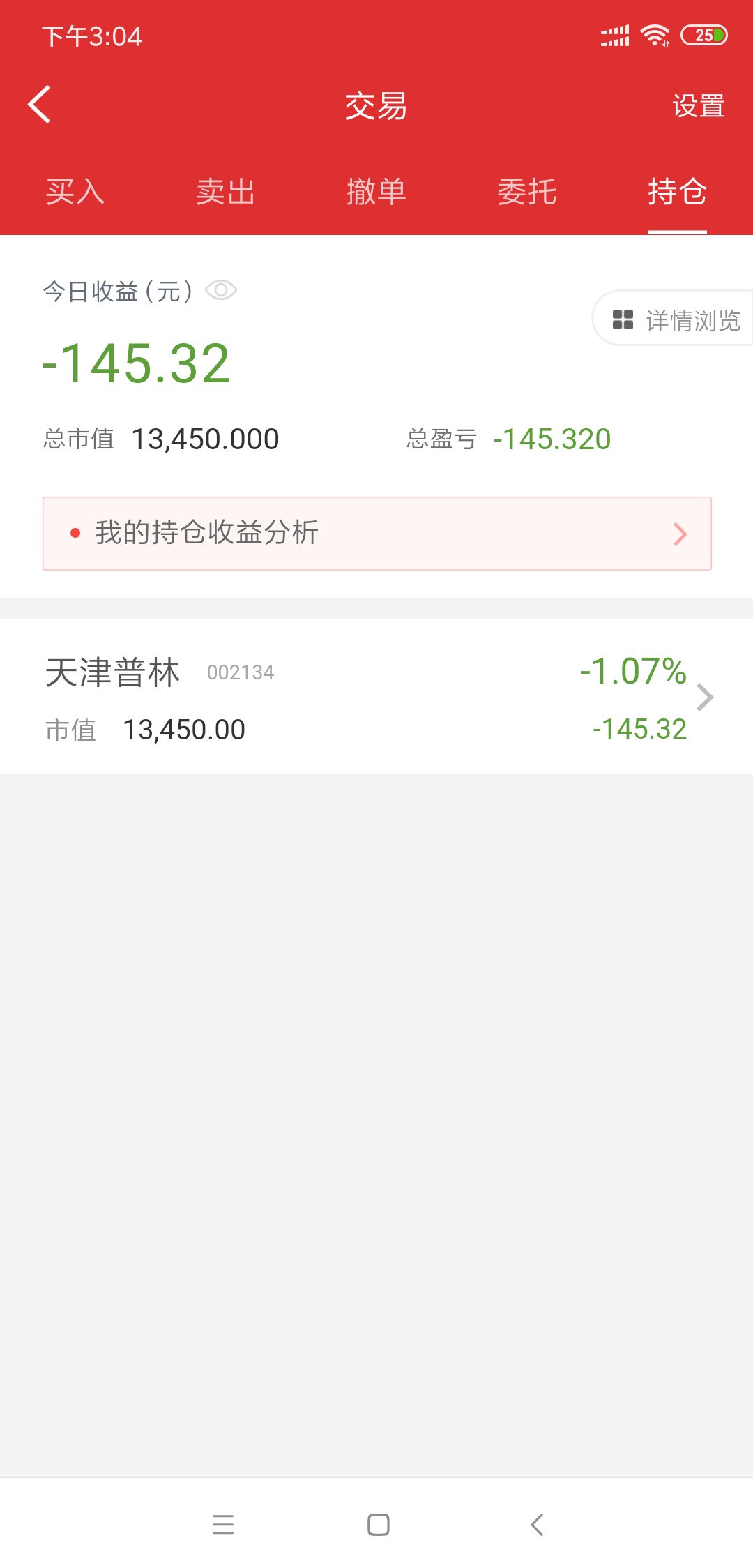753x1568 pixels.
Task: Open the 撤单 tab
Action: tap(376, 192)
